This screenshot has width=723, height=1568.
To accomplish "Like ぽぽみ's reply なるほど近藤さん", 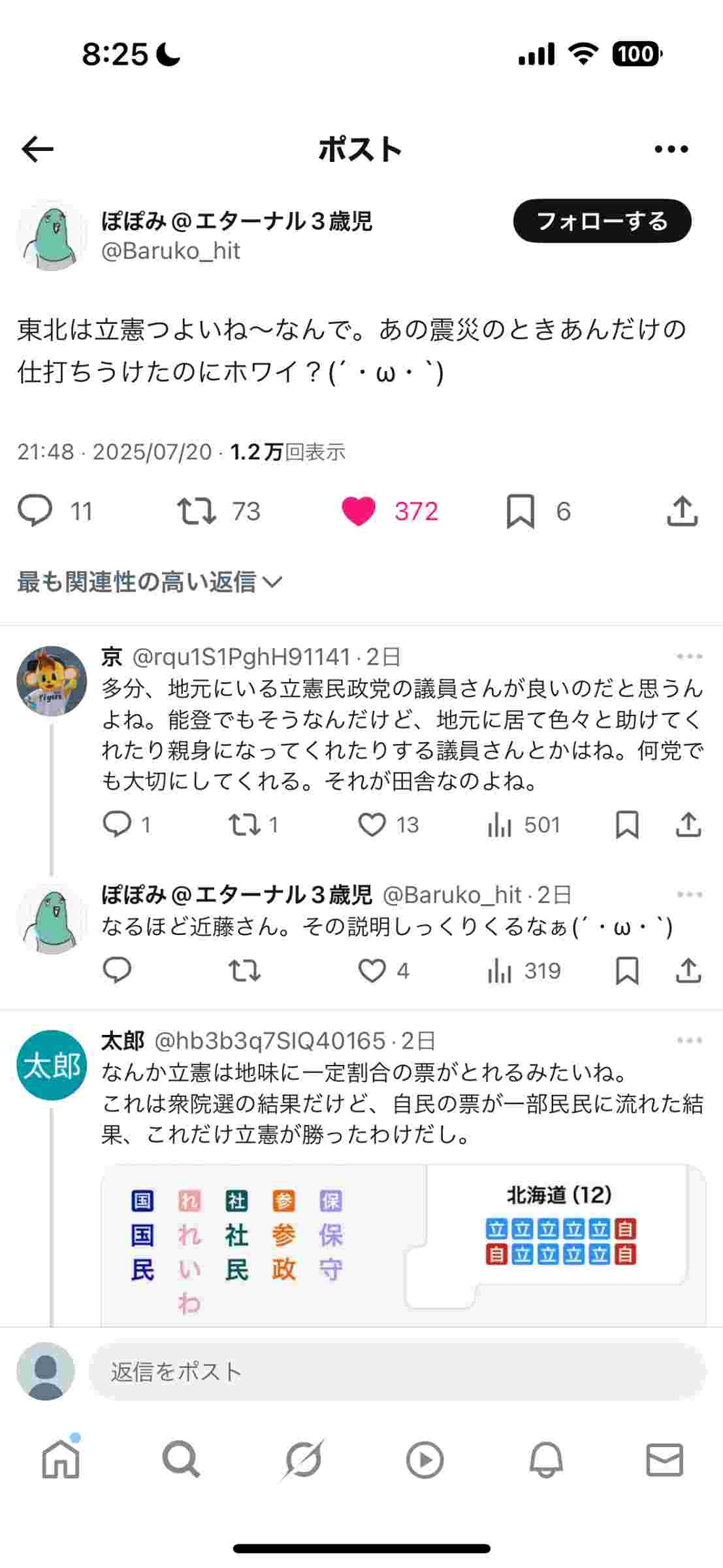I will [372, 972].
